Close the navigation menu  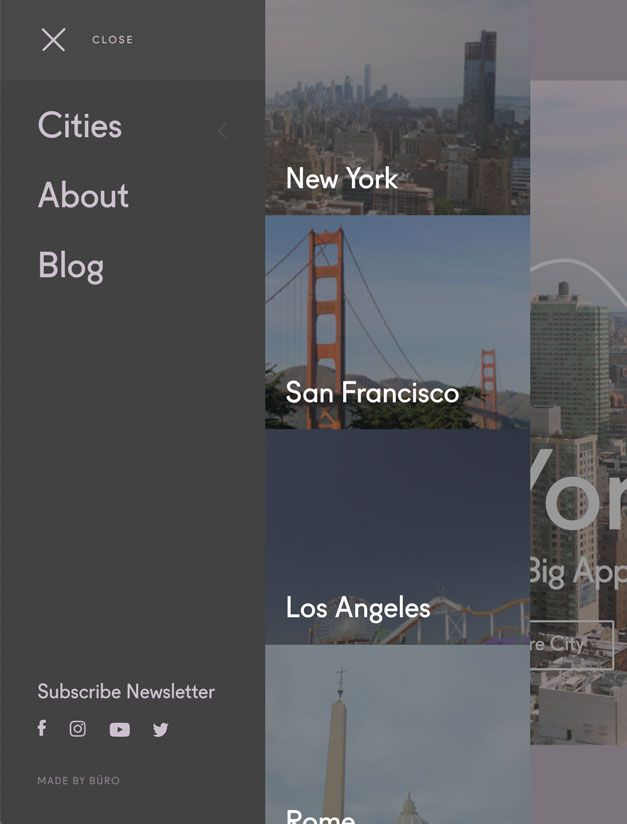(x=54, y=40)
